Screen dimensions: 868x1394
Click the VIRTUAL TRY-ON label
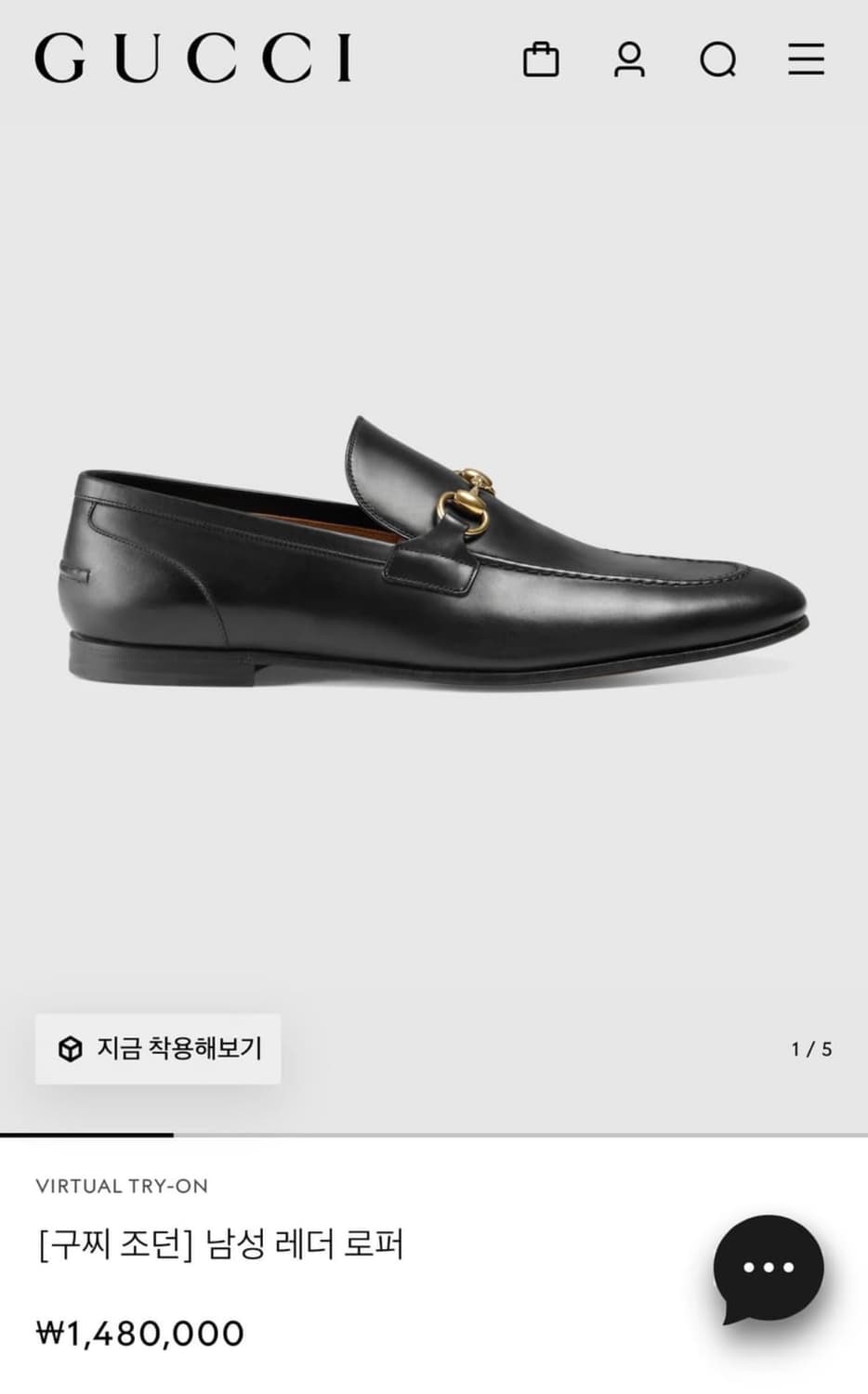click(121, 1186)
